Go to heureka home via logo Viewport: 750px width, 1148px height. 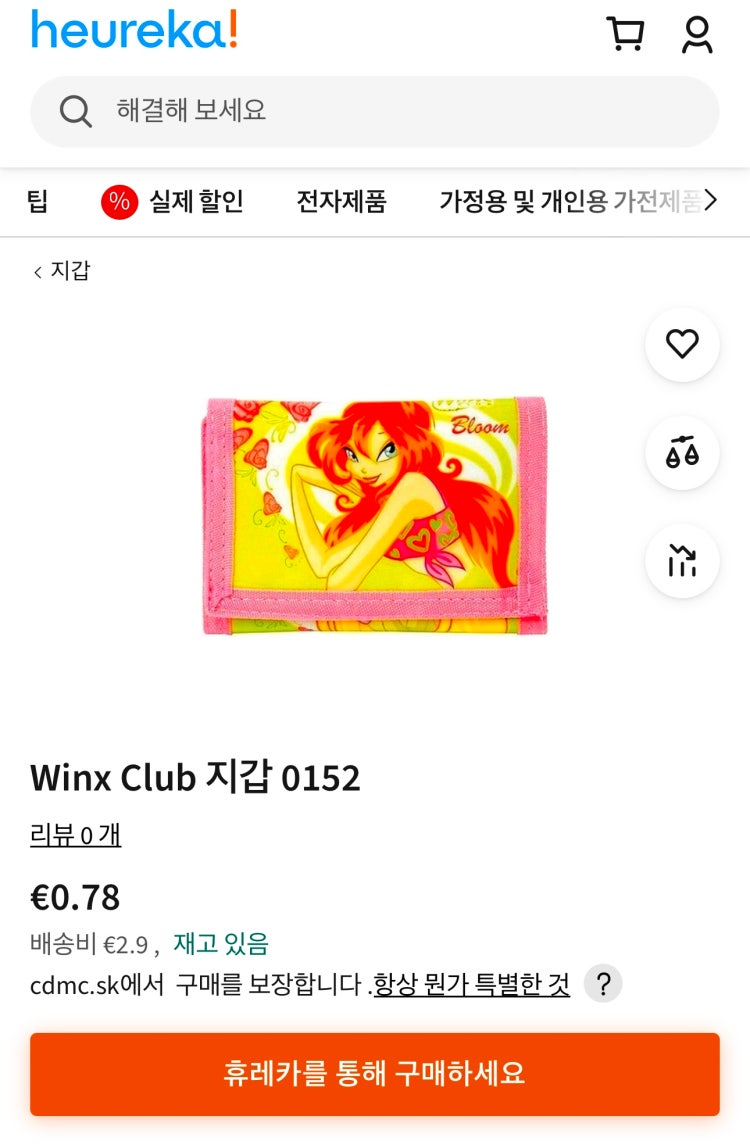(x=134, y=29)
